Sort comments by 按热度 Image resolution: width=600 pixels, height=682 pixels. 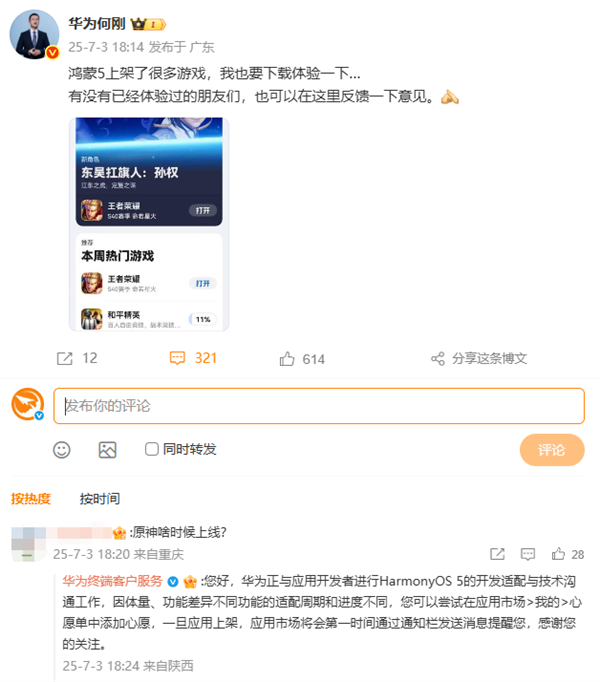(31, 498)
